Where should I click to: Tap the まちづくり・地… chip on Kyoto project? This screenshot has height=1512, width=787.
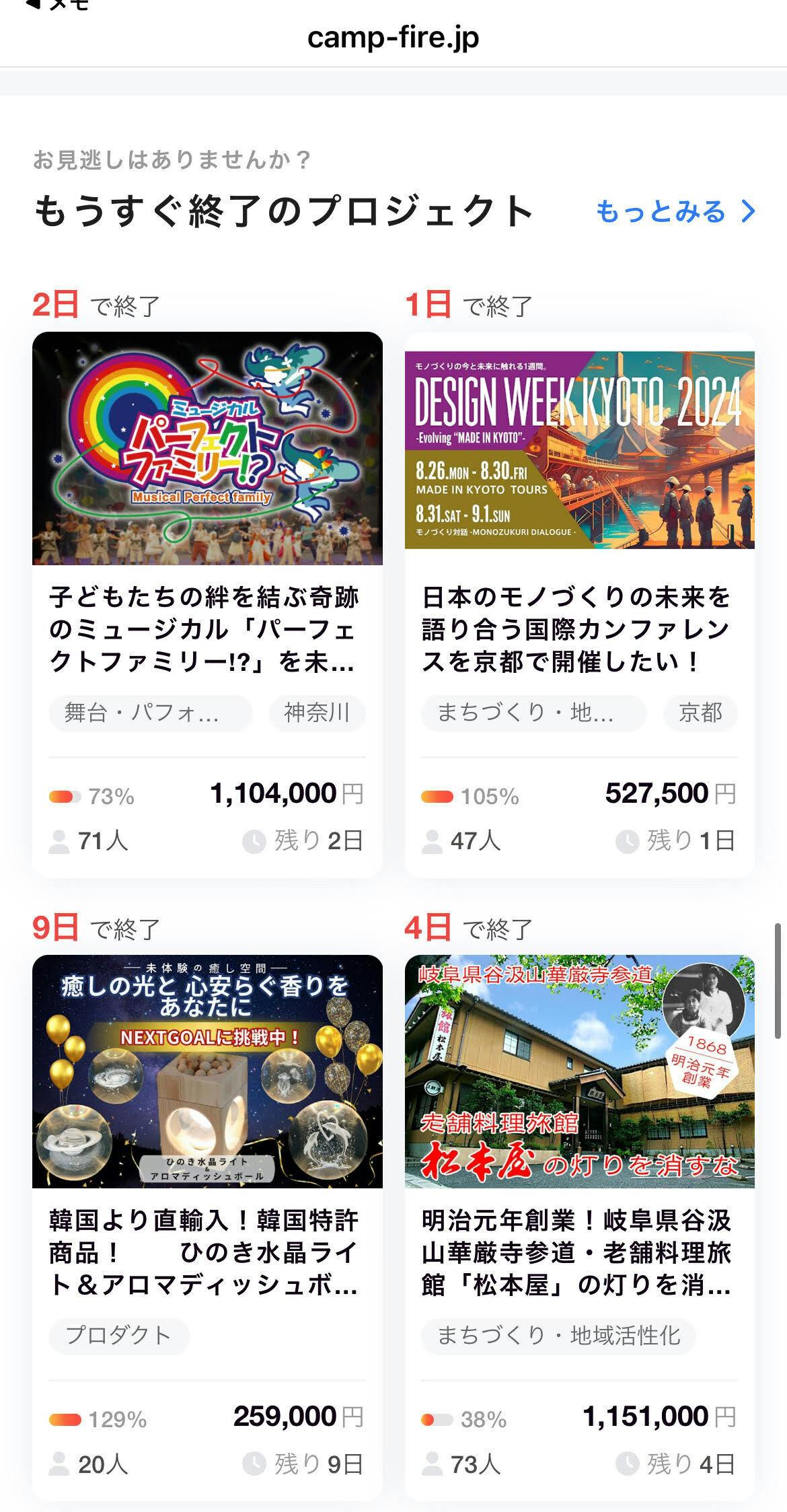click(x=533, y=713)
